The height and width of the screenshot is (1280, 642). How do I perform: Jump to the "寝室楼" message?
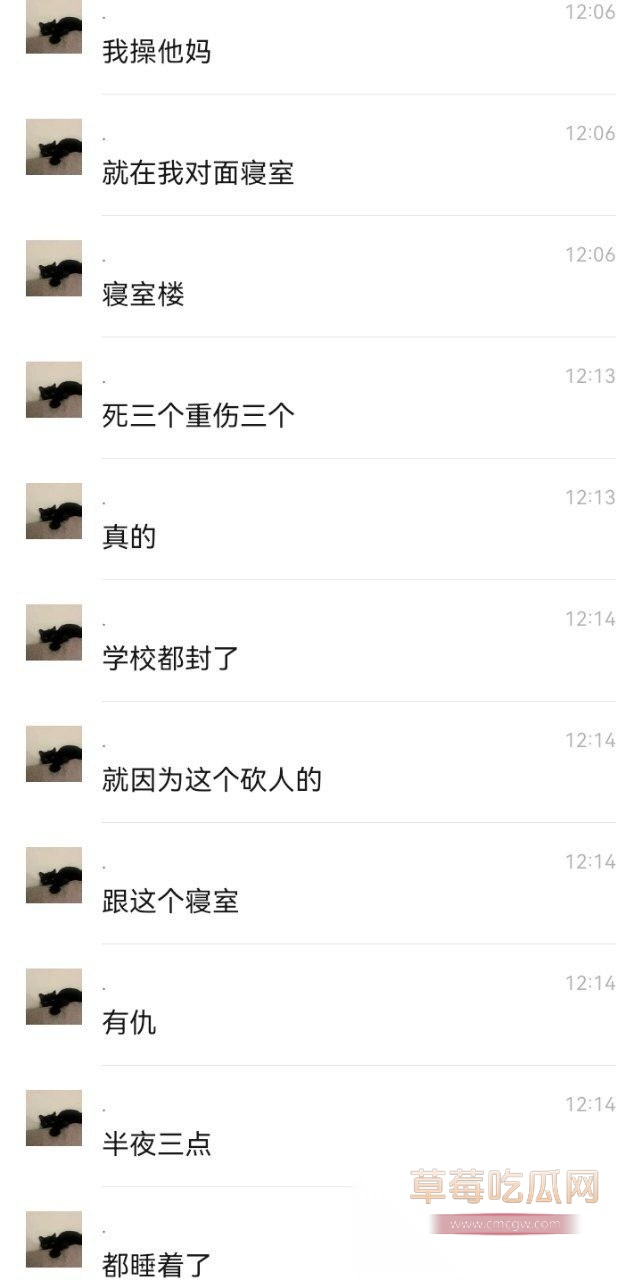(x=144, y=294)
